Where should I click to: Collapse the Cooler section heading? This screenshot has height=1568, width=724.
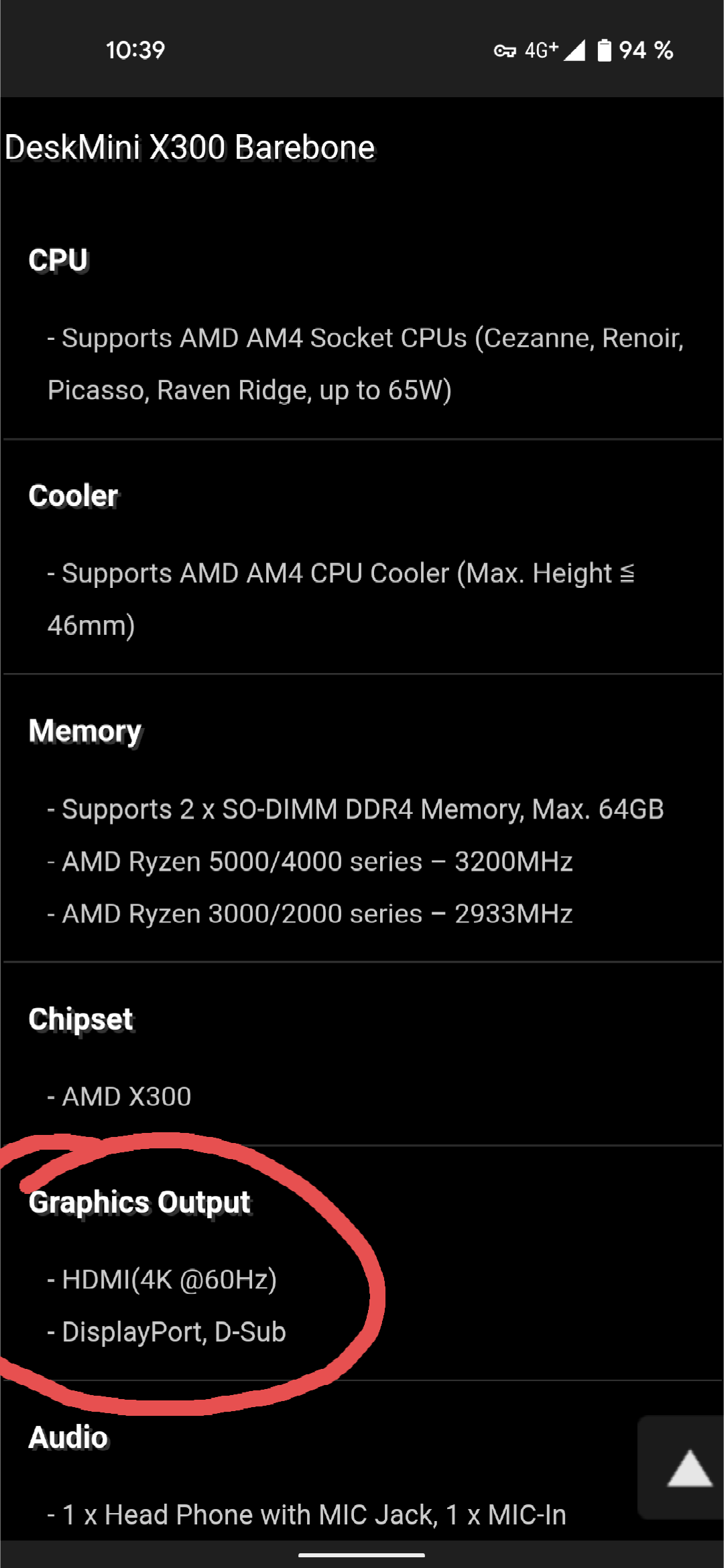click(73, 495)
